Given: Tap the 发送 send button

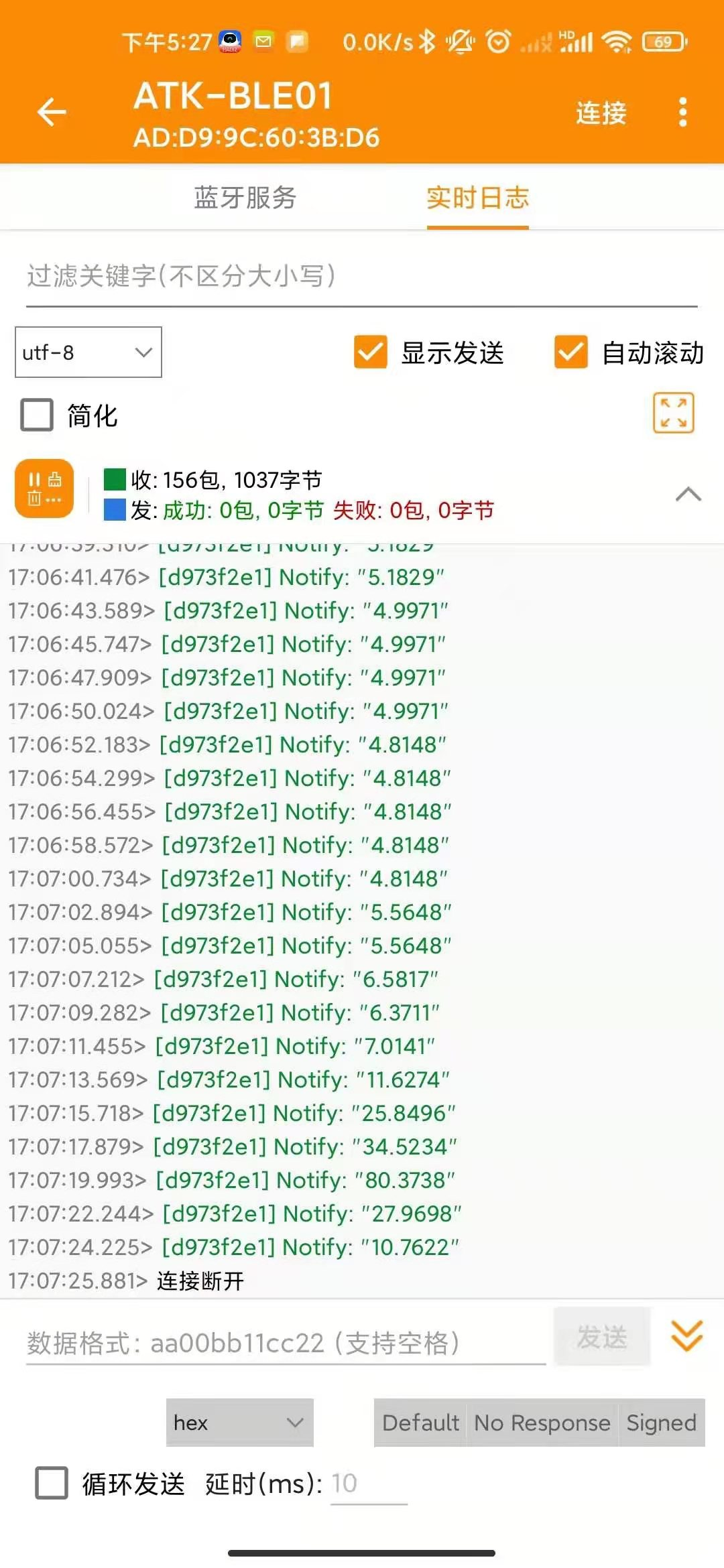Looking at the screenshot, I should tap(602, 1337).
